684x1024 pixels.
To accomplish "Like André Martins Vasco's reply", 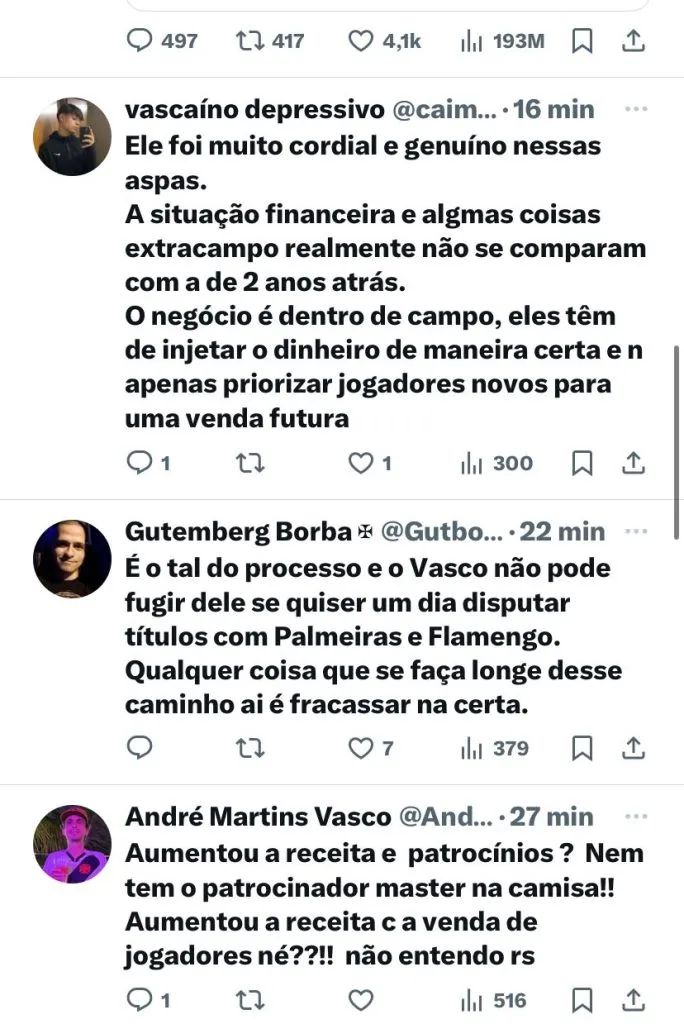I will pos(361,1000).
